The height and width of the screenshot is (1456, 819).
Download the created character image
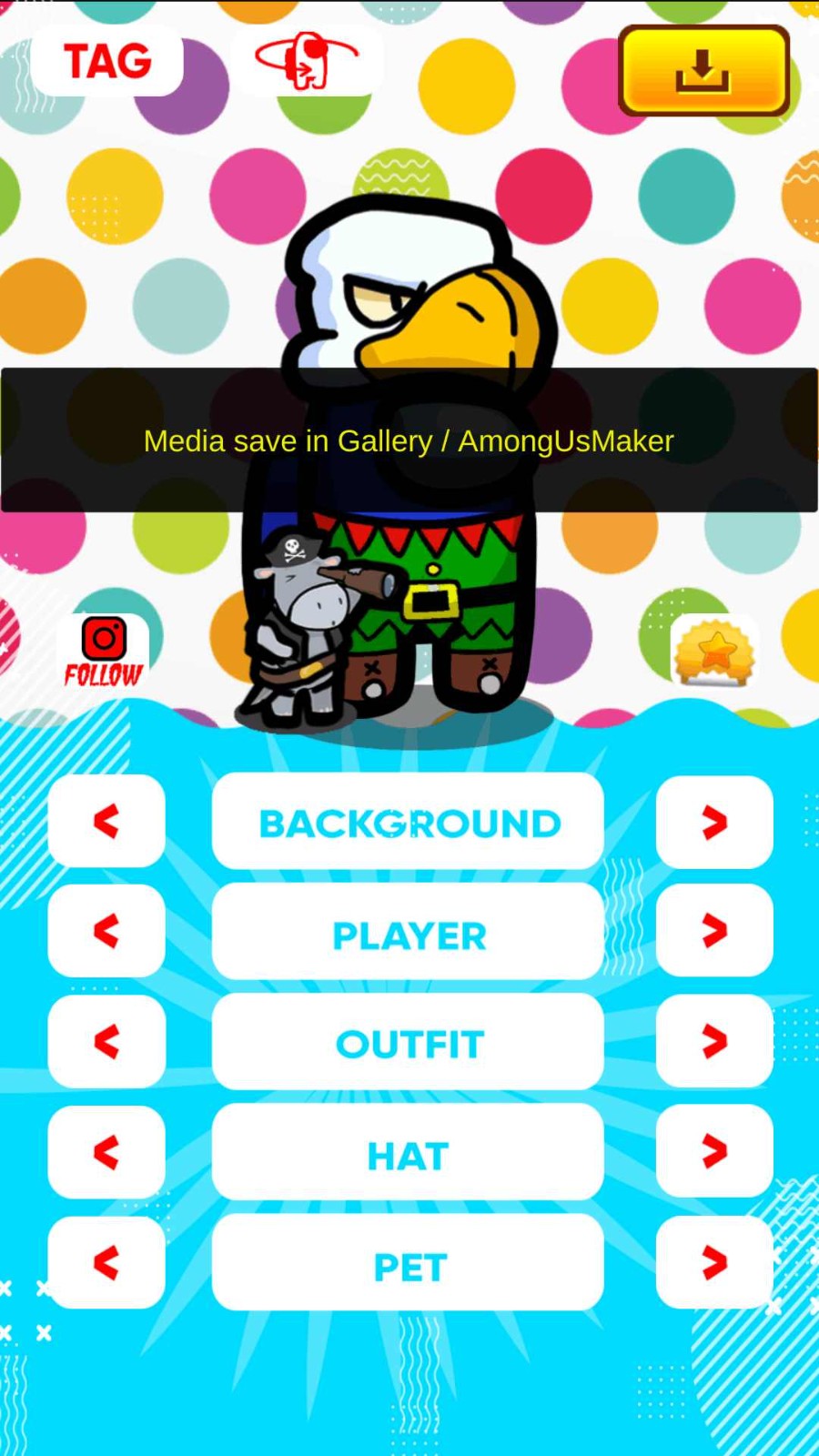click(x=703, y=71)
